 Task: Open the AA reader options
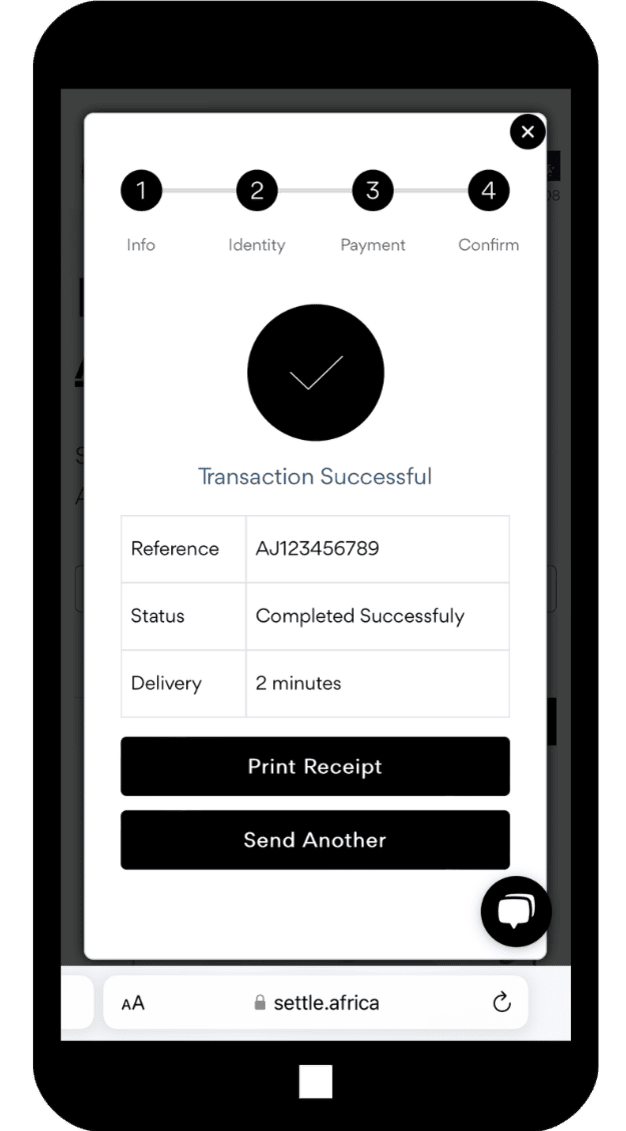click(133, 1003)
